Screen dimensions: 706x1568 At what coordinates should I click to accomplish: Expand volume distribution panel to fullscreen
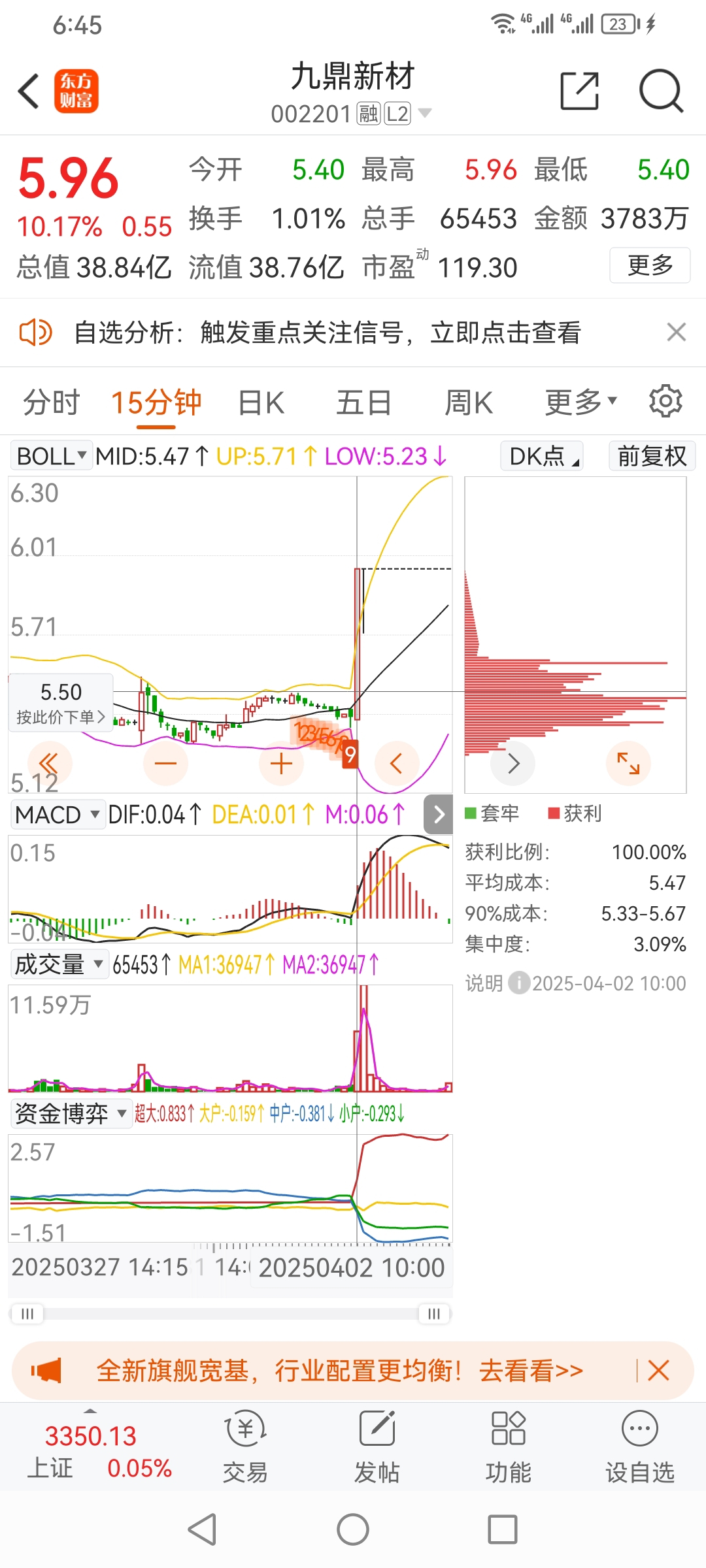click(628, 762)
